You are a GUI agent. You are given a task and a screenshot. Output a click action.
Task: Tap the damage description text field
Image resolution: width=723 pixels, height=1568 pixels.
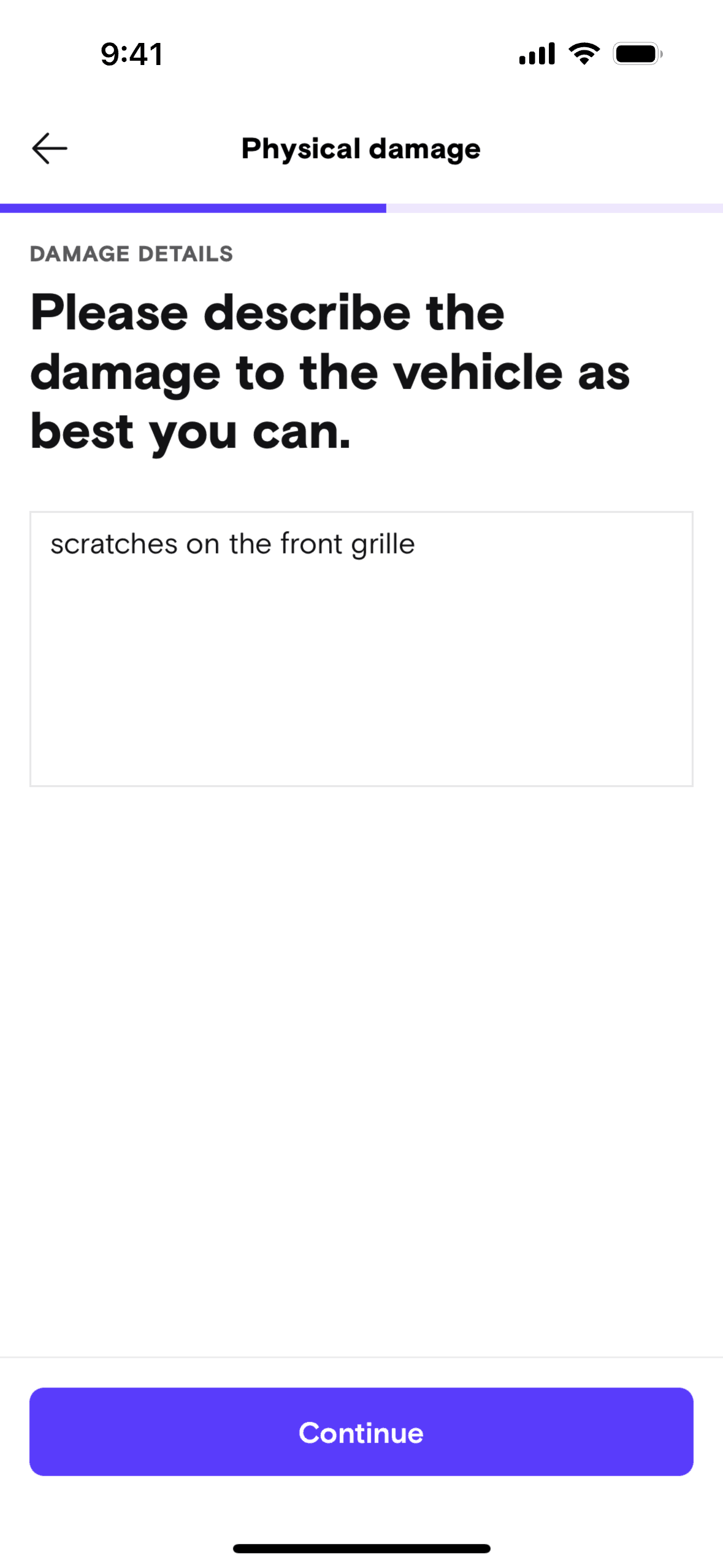point(361,648)
